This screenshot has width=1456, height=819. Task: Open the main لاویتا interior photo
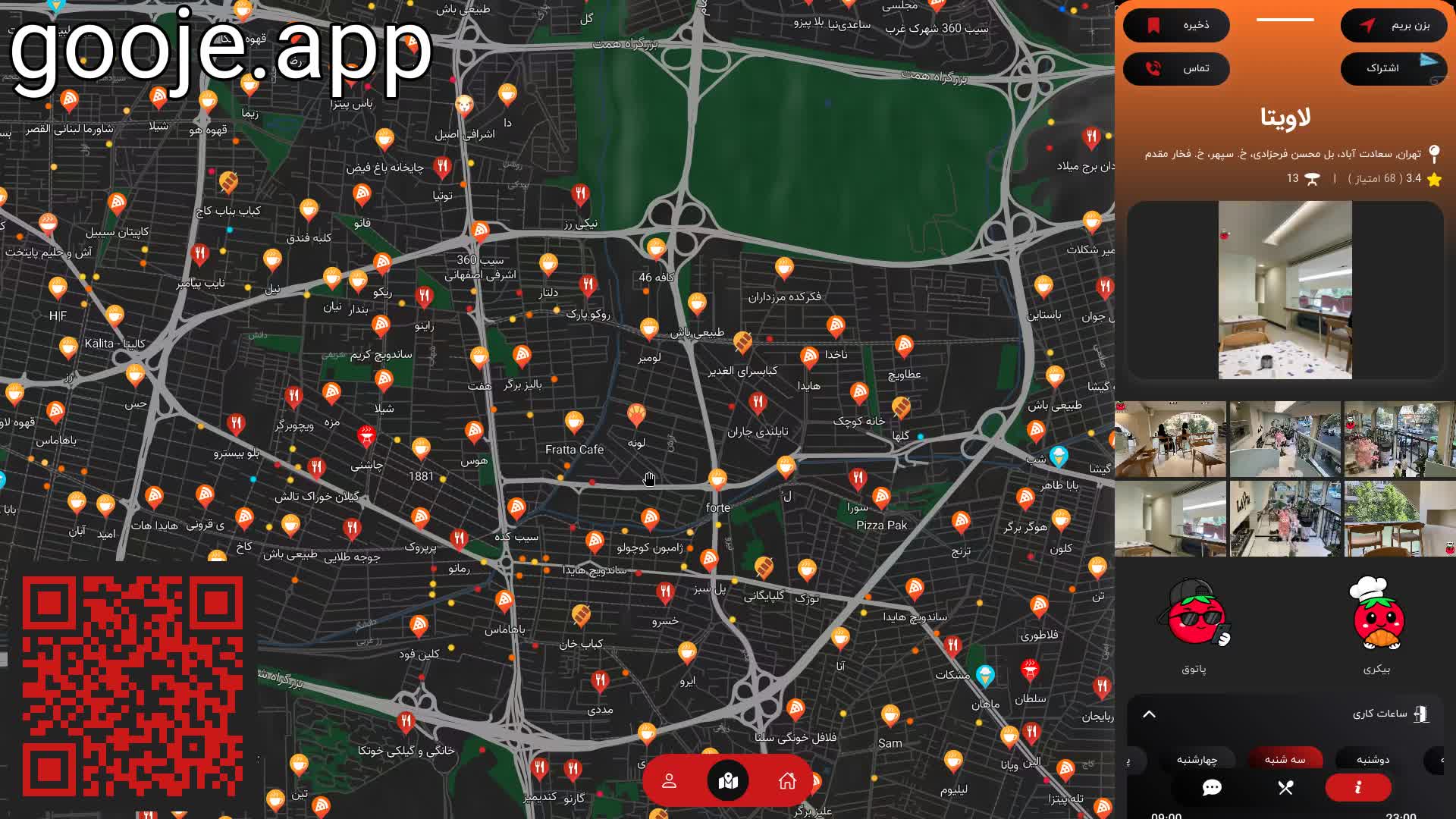click(x=1285, y=290)
